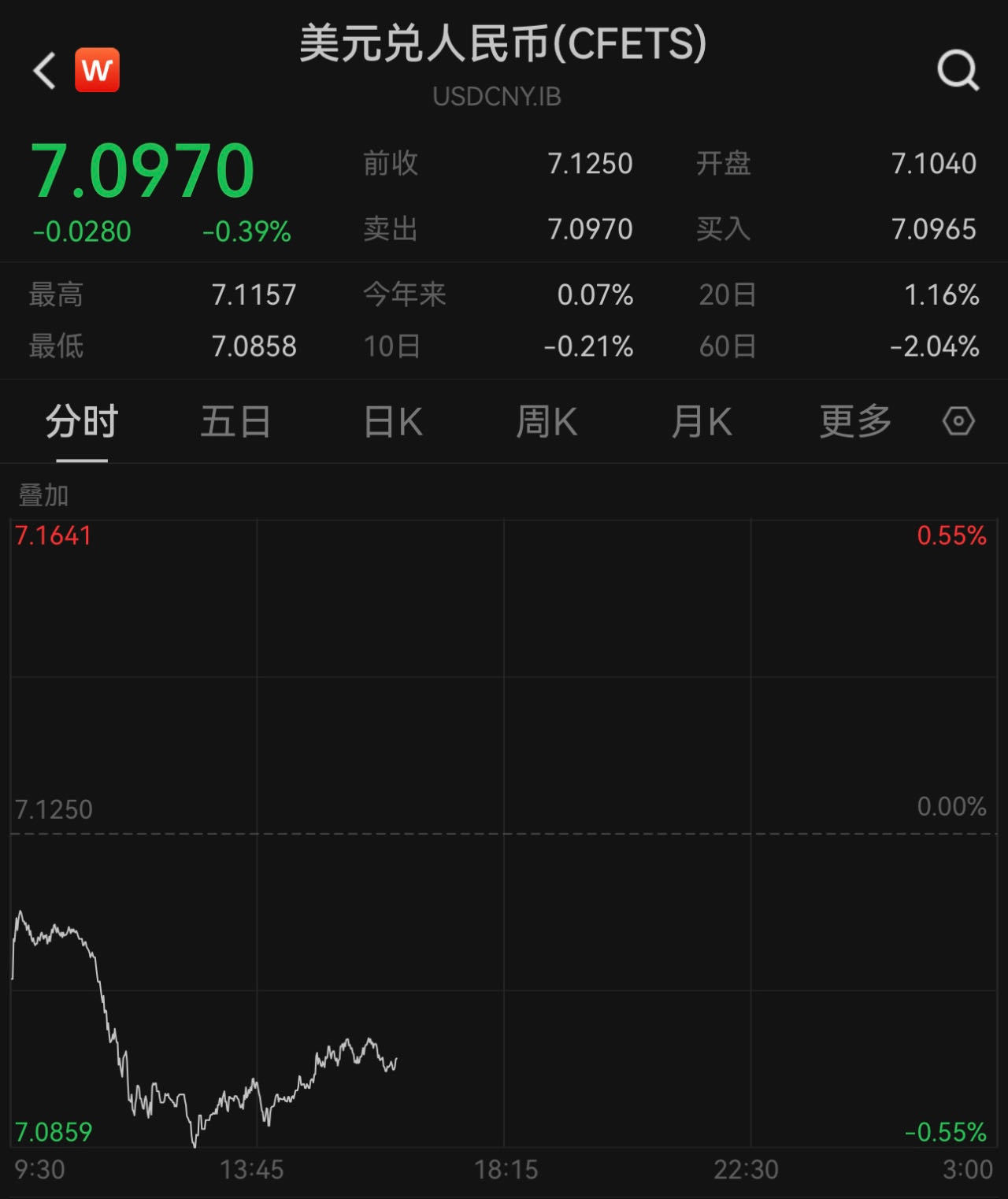The image size is (1008, 1199).
Task: Select the 分时 chart tab
Action: pos(82,421)
